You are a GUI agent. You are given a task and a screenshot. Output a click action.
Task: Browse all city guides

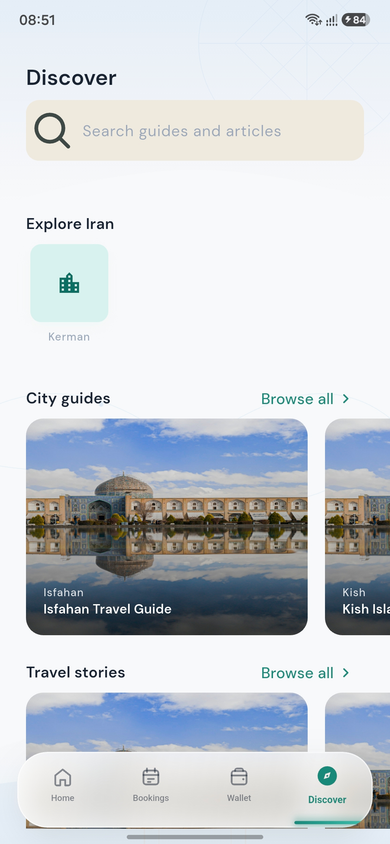[305, 399]
